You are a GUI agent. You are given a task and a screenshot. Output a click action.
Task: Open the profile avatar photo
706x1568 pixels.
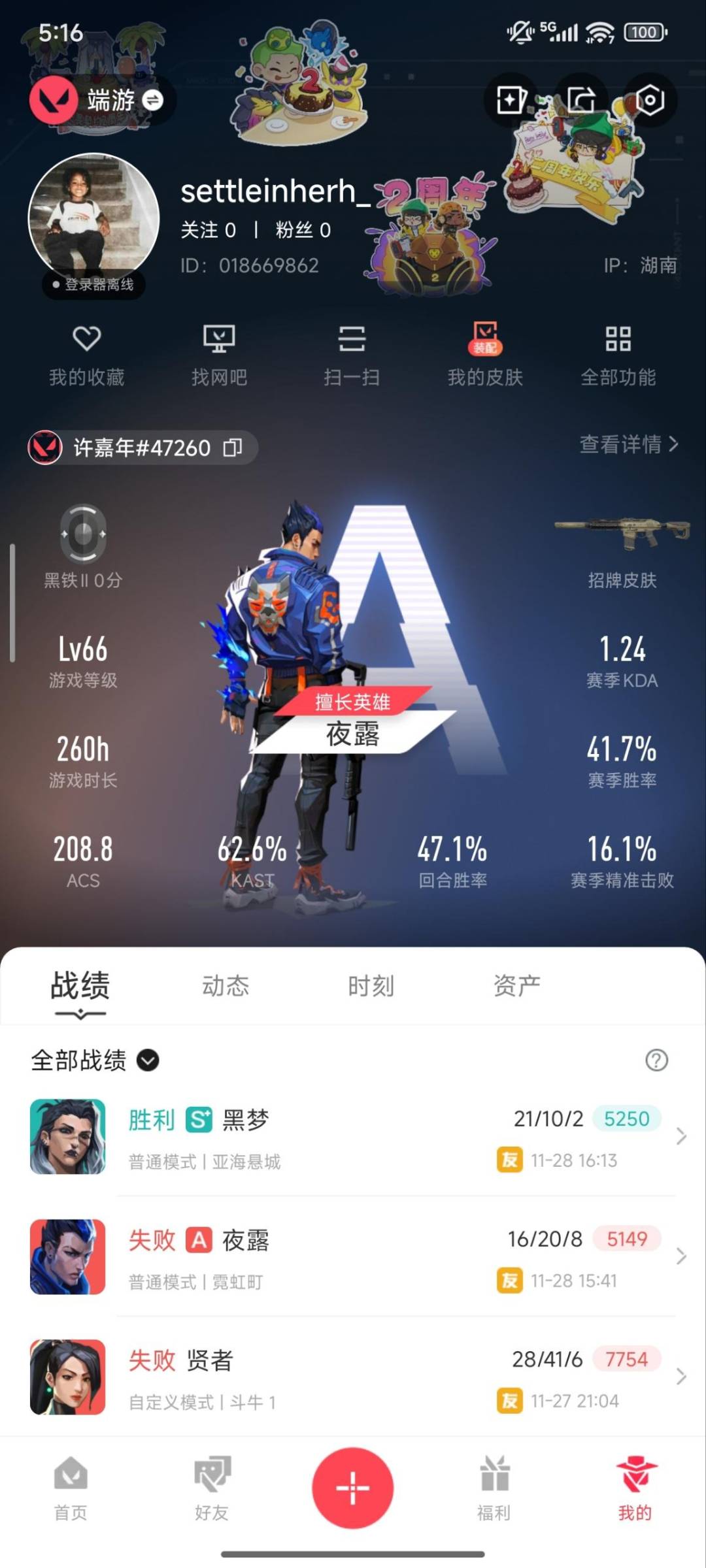pyautogui.click(x=93, y=219)
